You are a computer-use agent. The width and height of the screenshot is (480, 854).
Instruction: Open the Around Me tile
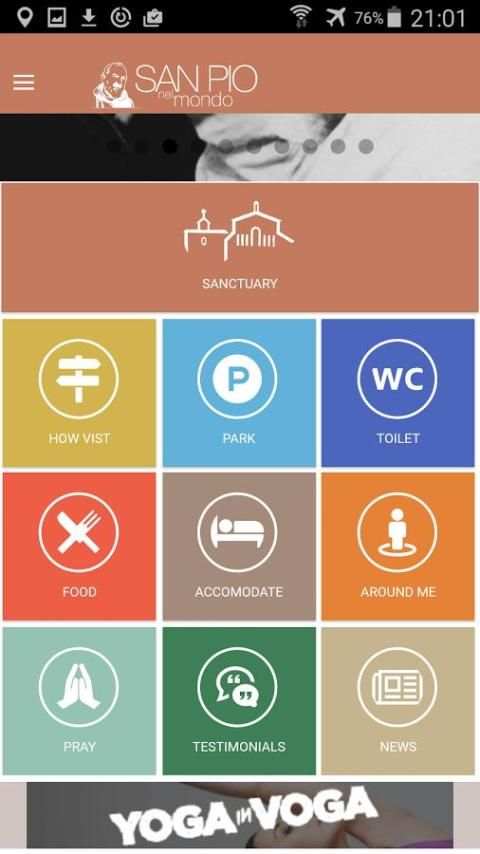pyautogui.click(x=398, y=546)
